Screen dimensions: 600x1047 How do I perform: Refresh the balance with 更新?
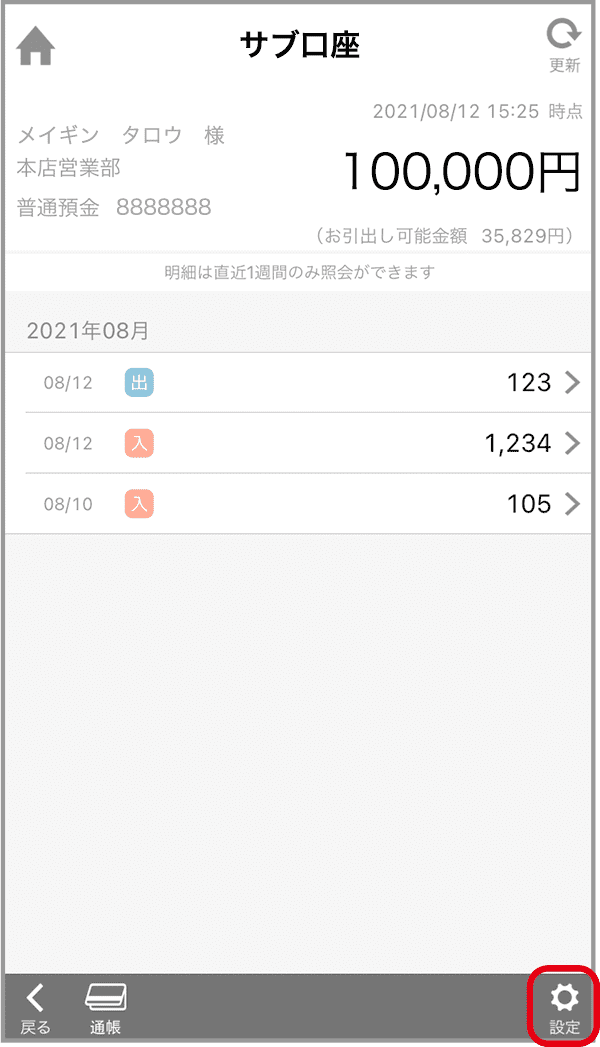coord(564,45)
